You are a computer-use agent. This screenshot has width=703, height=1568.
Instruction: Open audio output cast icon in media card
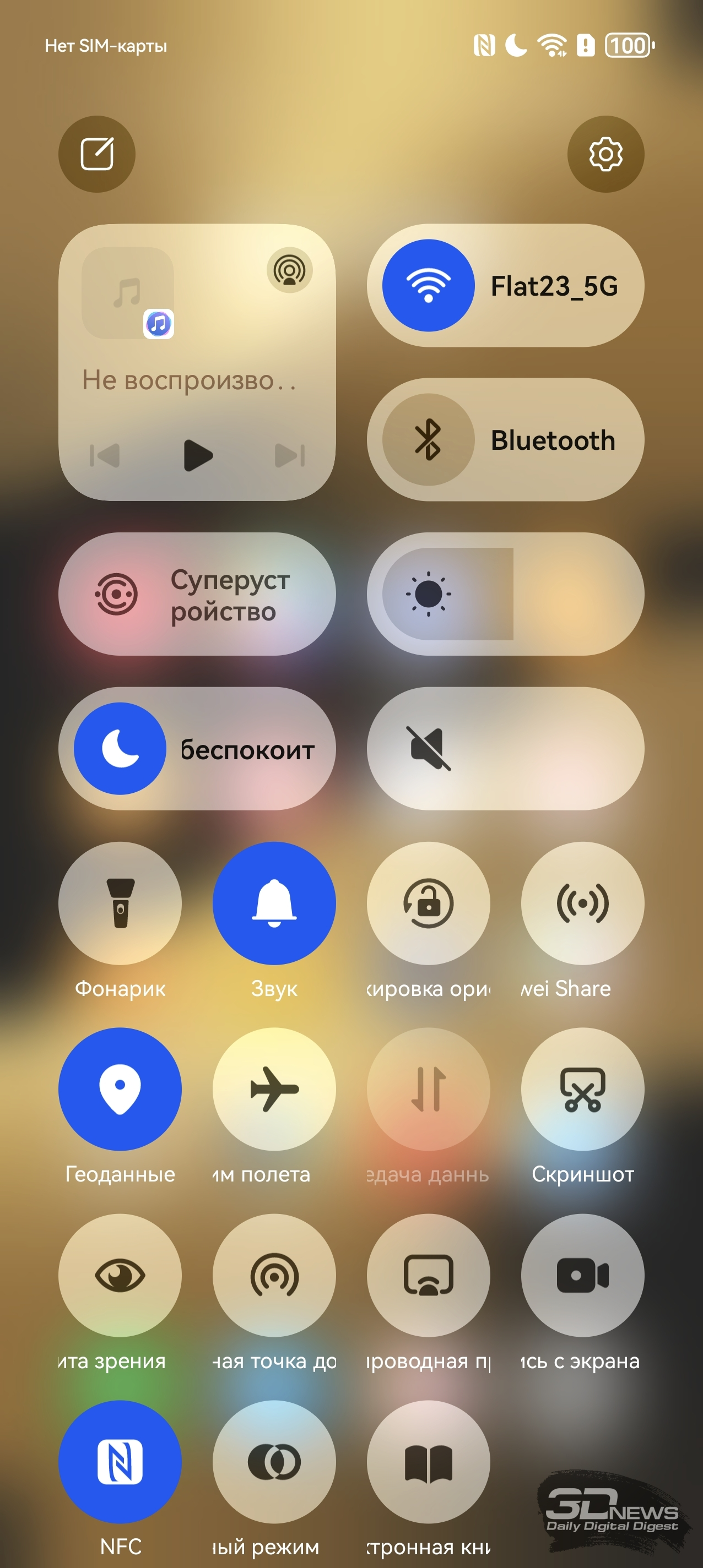pyautogui.click(x=289, y=270)
